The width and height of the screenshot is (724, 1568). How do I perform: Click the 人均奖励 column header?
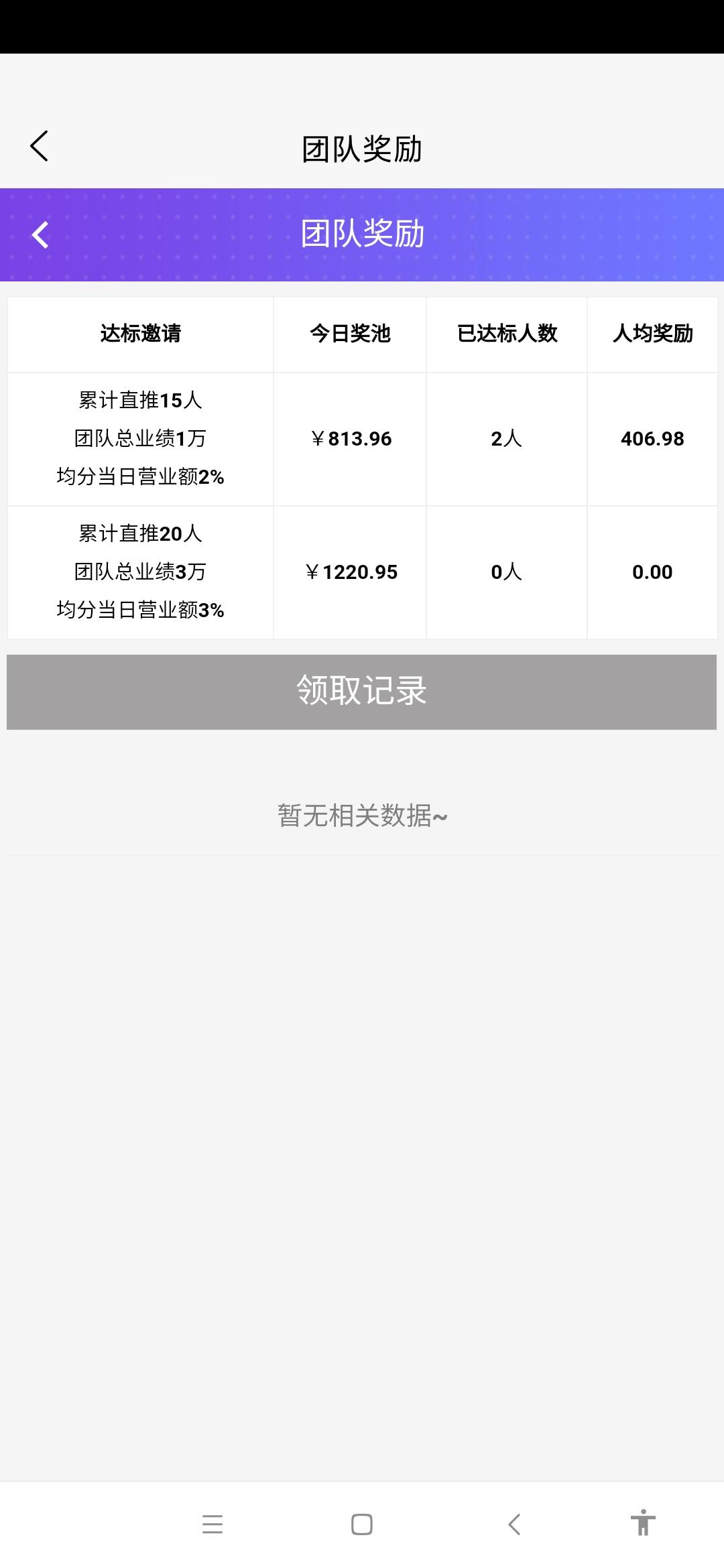652,334
